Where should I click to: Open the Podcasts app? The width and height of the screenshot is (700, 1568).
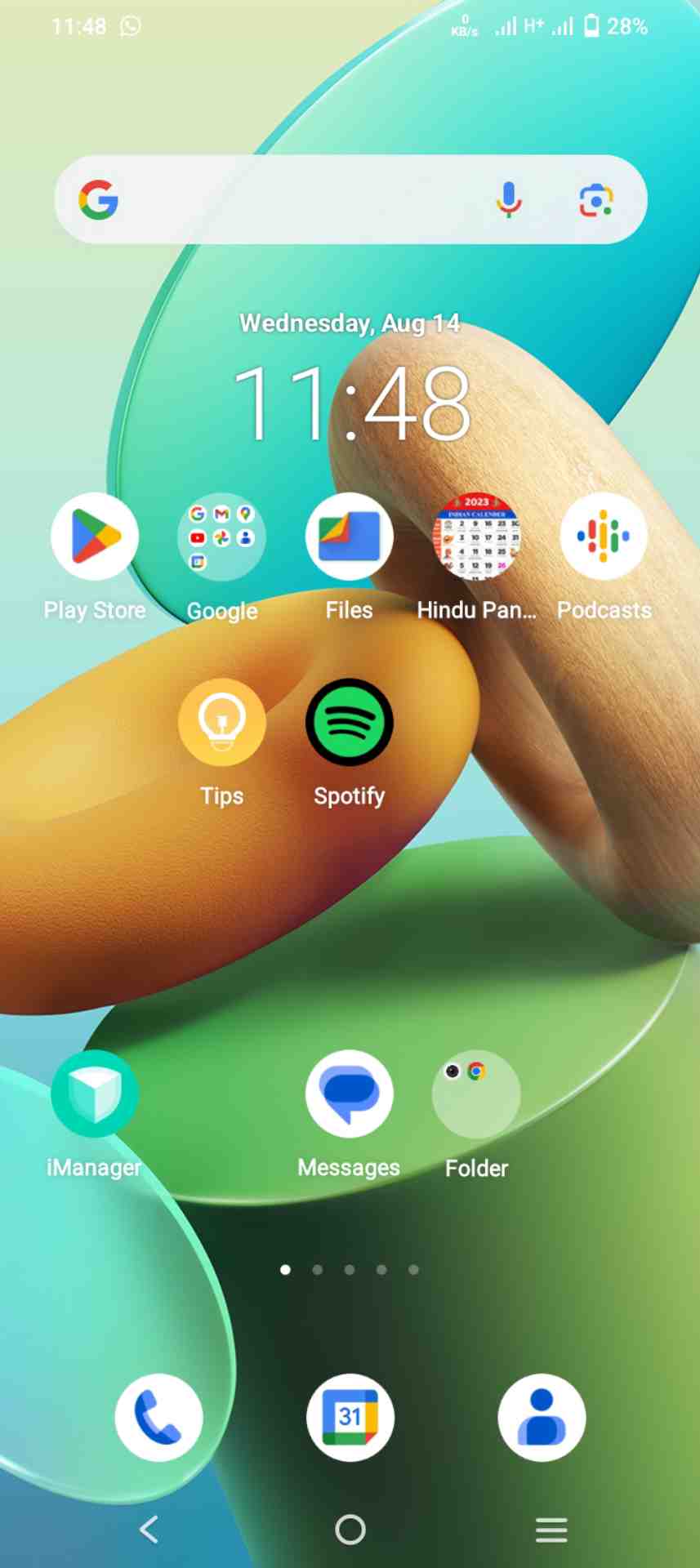coord(604,537)
